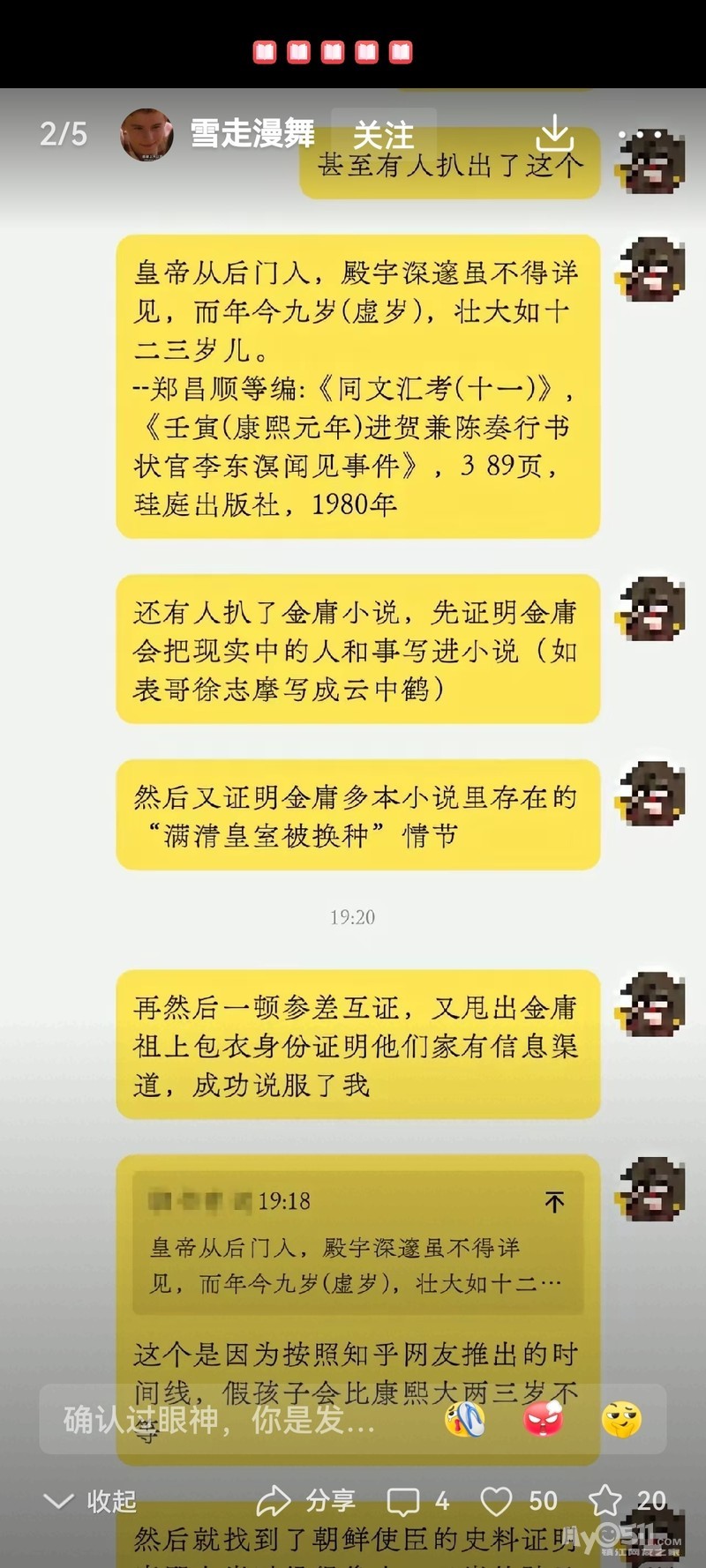Collapse the post with 收起
706x1568 pixels.
[x=90, y=1500]
